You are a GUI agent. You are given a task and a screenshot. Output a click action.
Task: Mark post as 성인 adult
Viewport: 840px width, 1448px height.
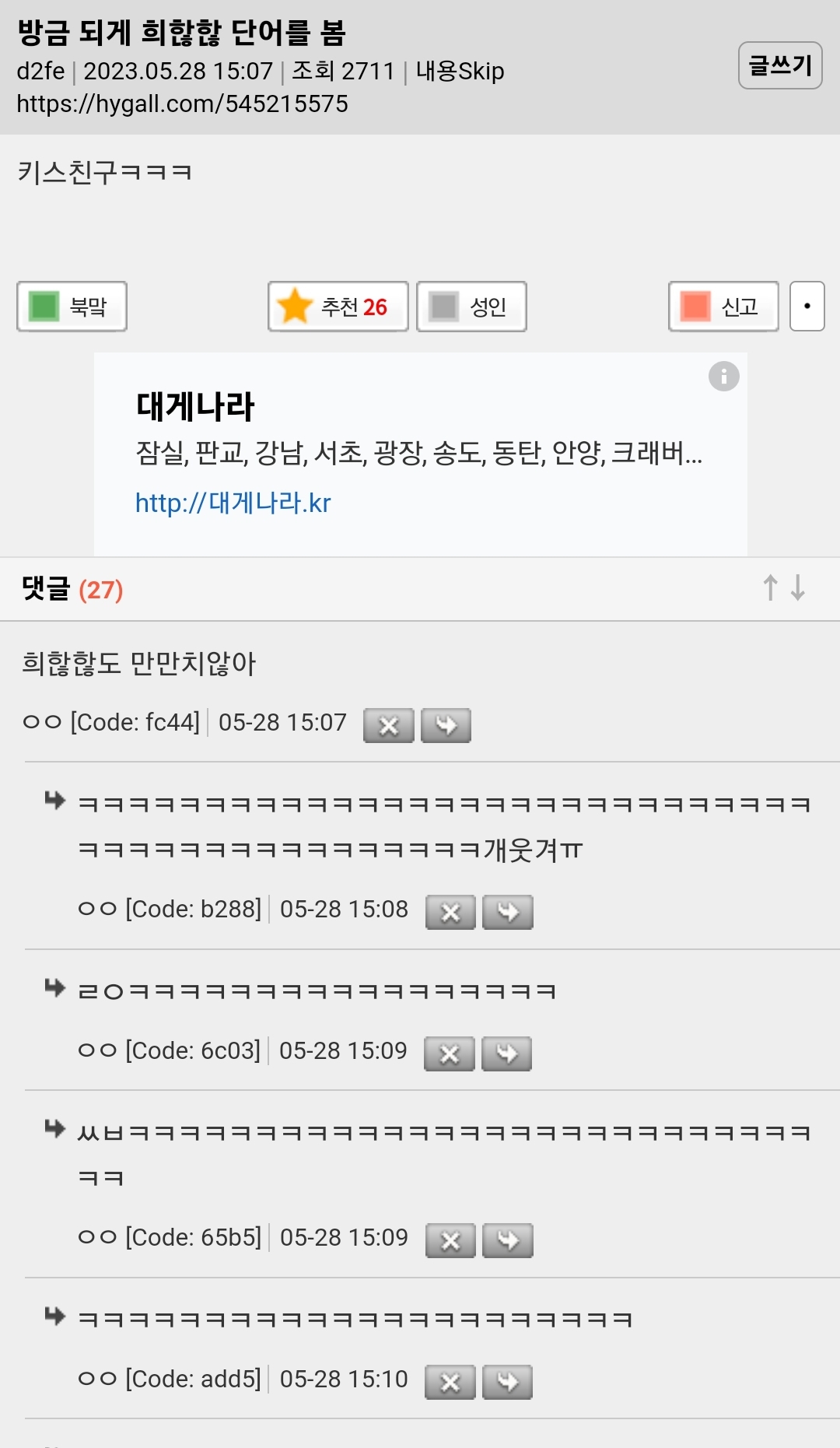471,307
